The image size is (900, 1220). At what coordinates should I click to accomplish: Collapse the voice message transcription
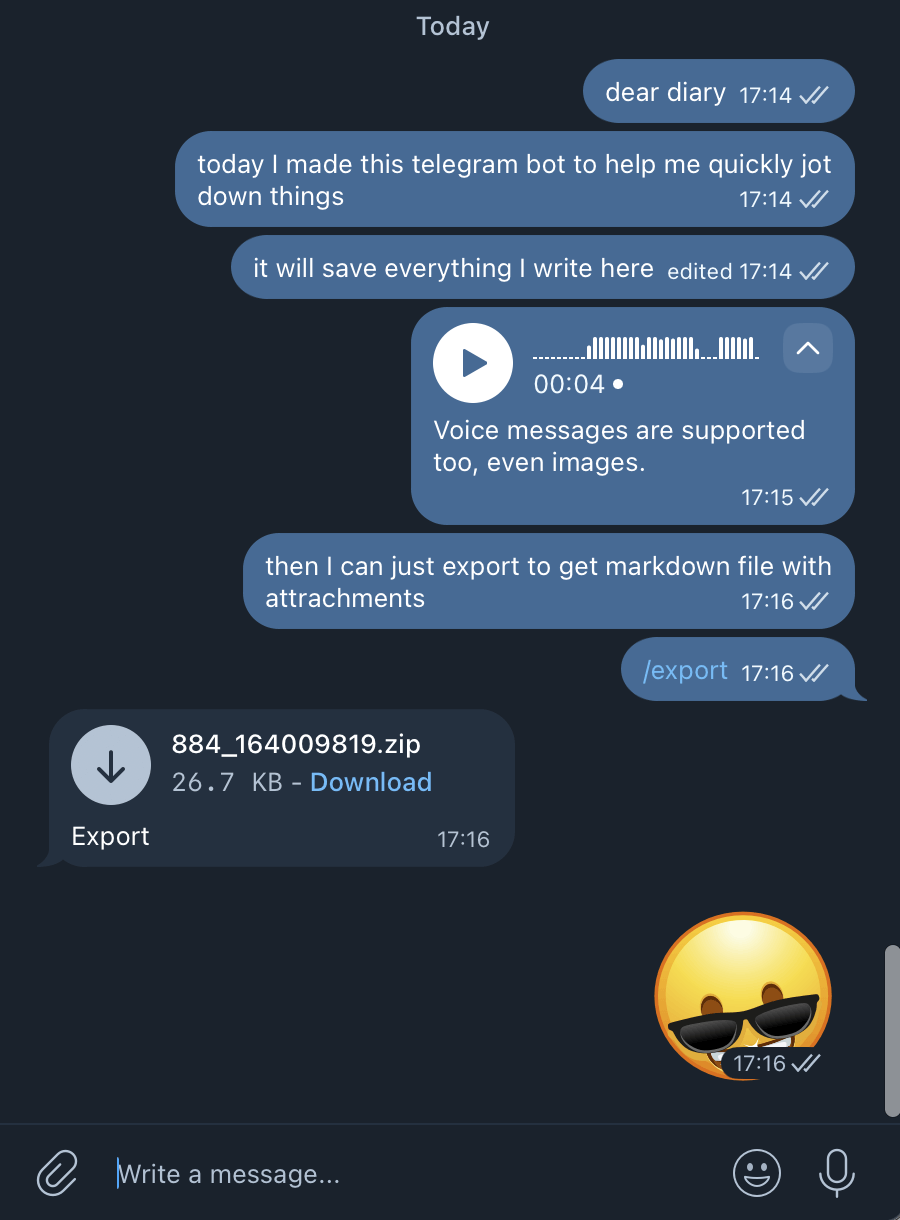(x=807, y=348)
